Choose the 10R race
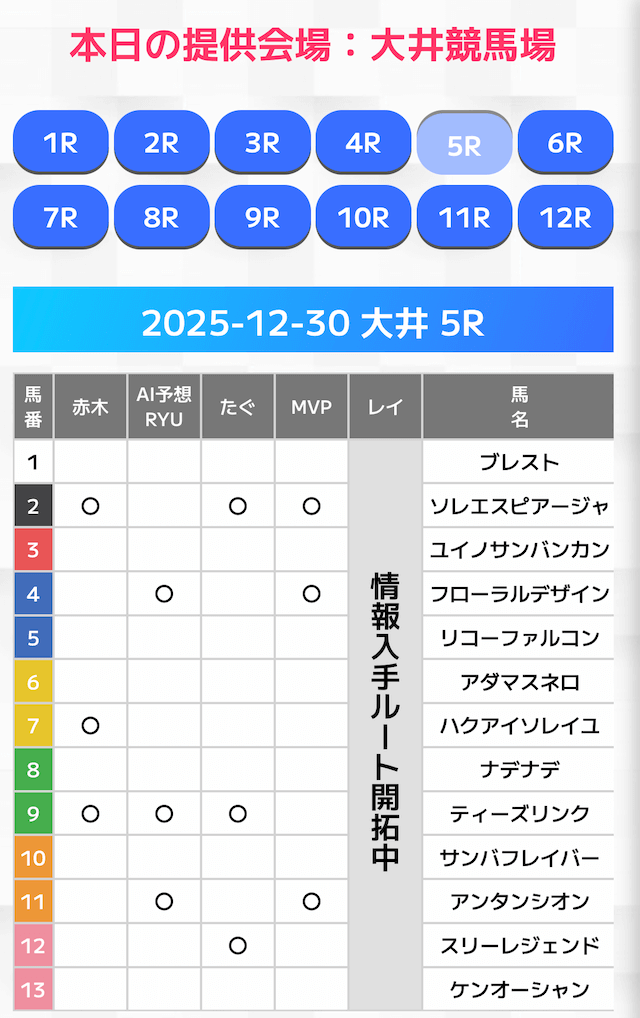 pos(363,217)
